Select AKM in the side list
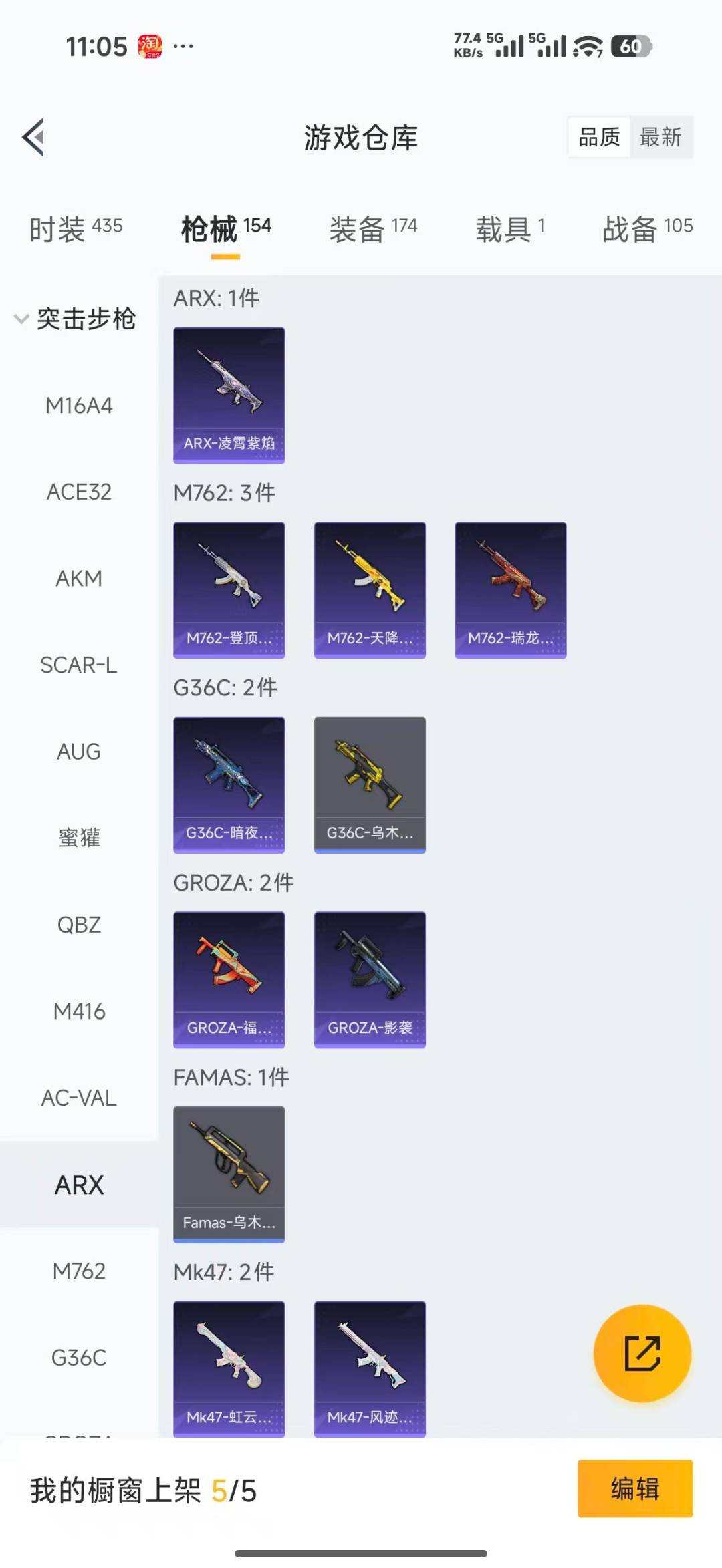The width and height of the screenshot is (722, 1568). tap(79, 579)
